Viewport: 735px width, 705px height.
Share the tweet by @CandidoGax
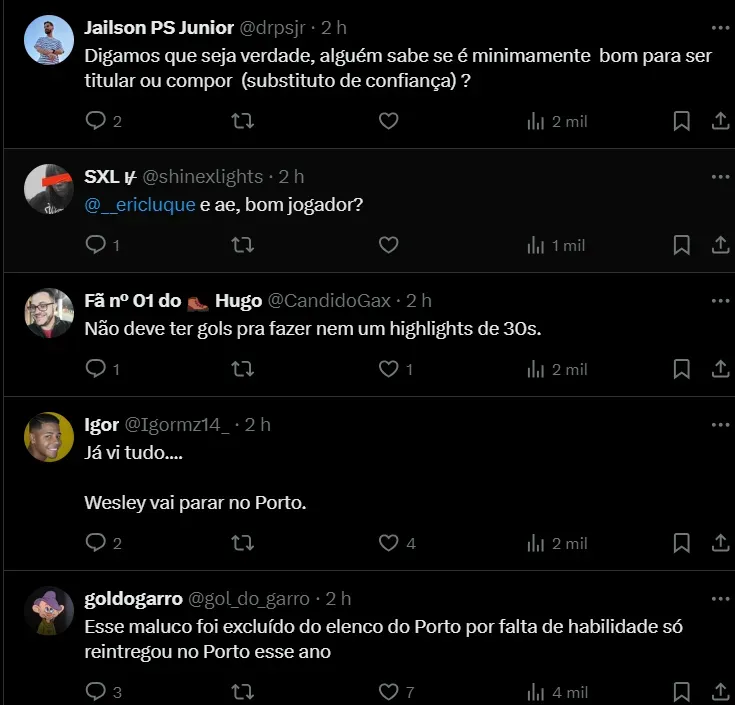(720, 369)
